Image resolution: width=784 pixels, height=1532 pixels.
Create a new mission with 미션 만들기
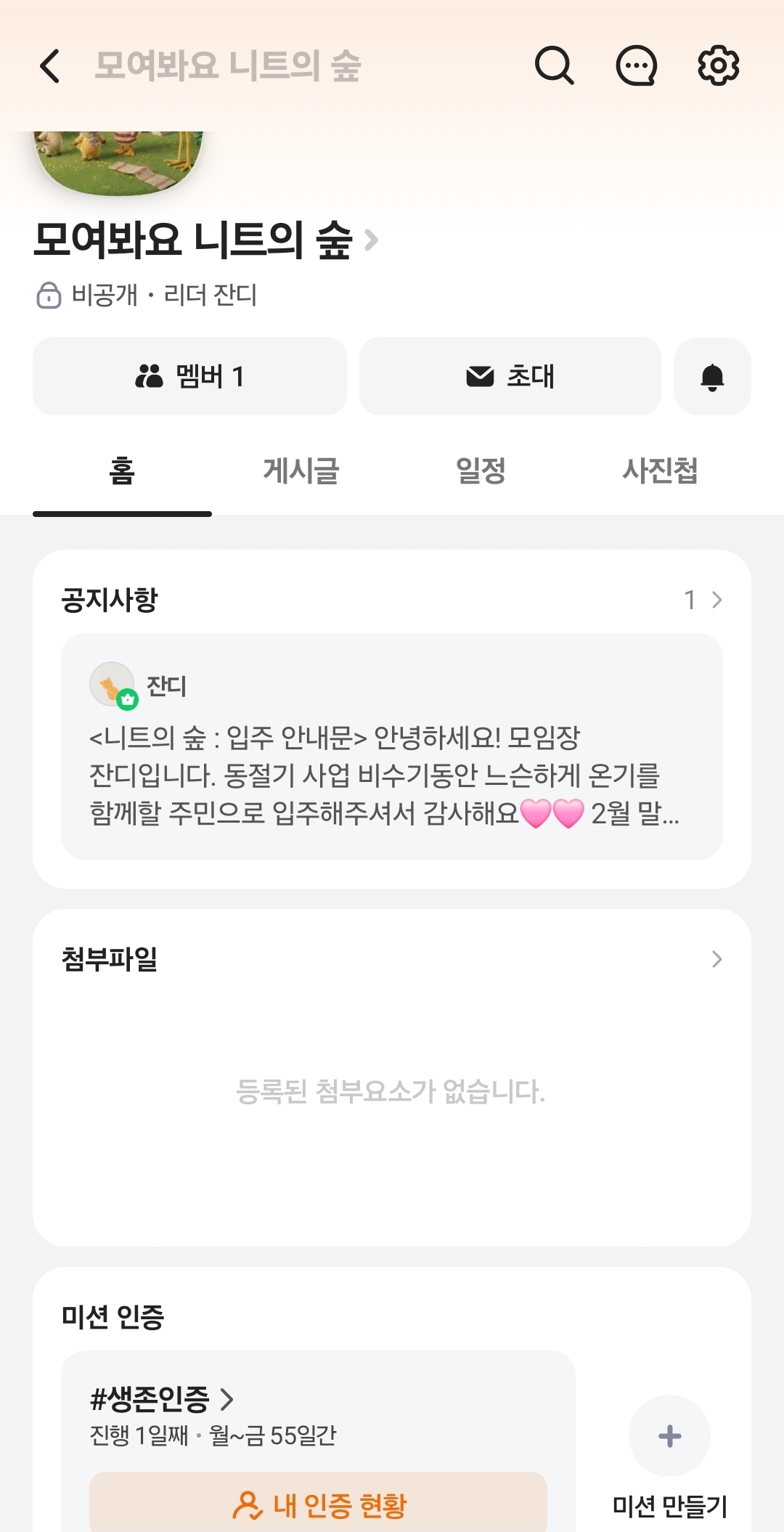(x=669, y=1436)
